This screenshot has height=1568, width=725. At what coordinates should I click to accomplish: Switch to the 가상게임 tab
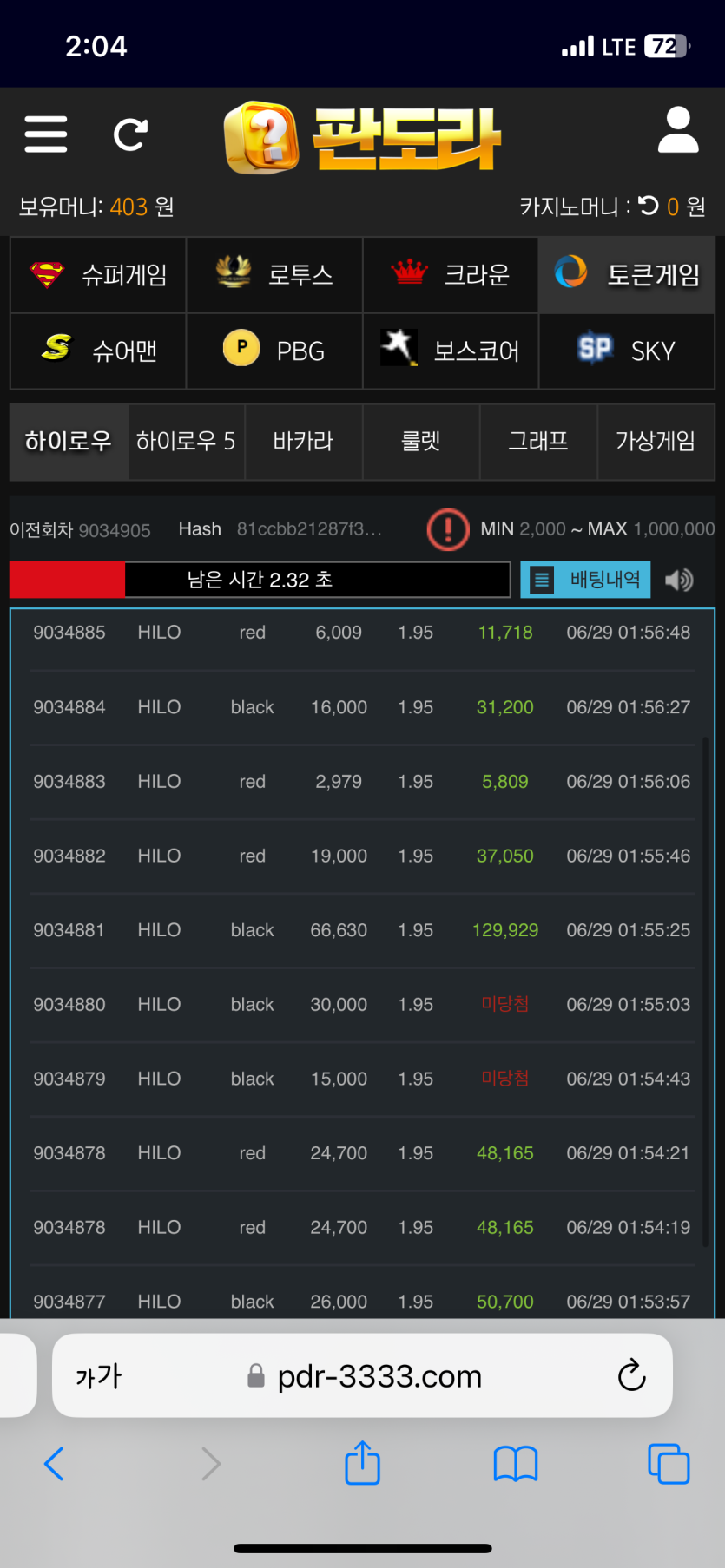click(656, 441)
